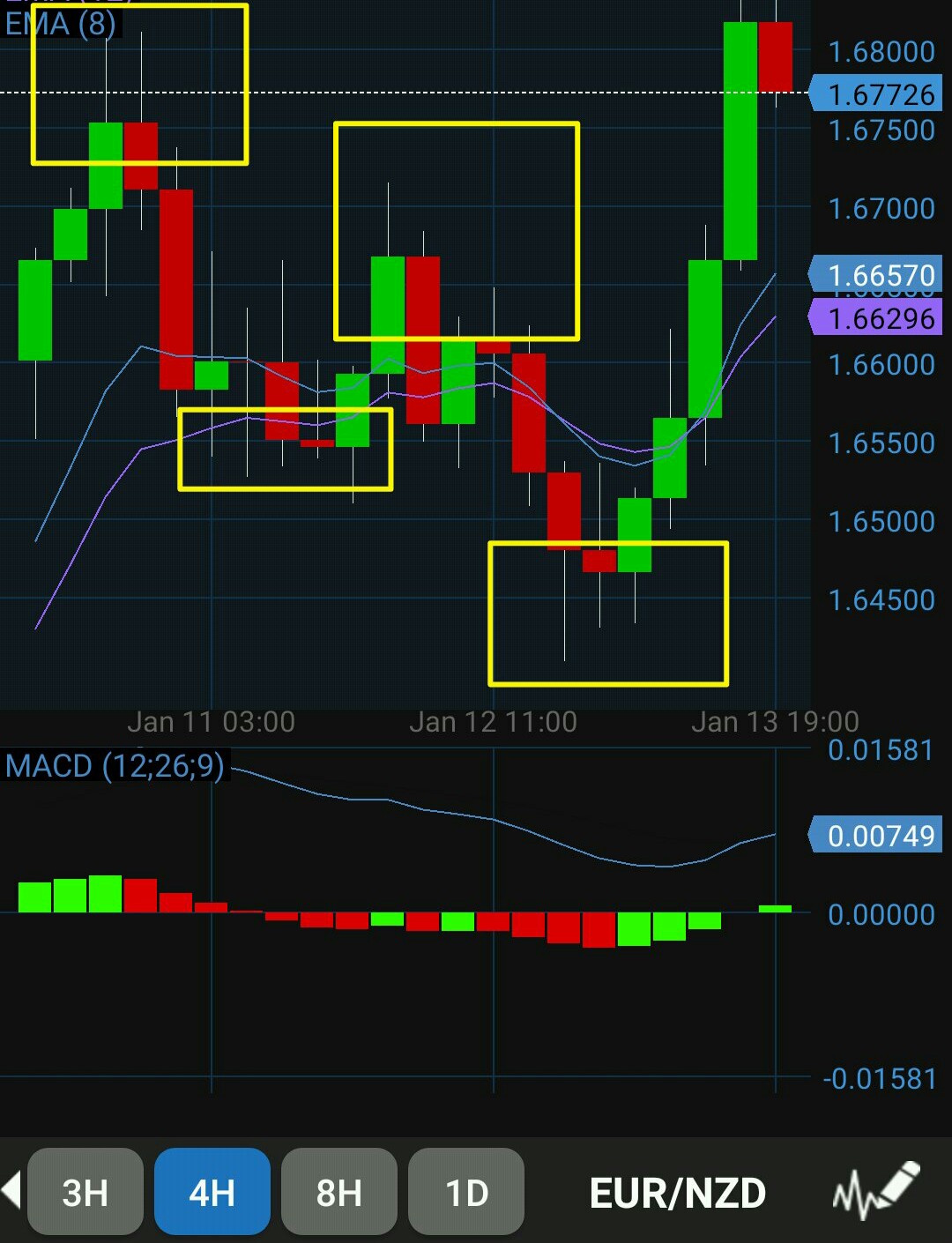Select the 4H timeframe
This screenshot has width=952, height=1243.
click(212, 1192)
